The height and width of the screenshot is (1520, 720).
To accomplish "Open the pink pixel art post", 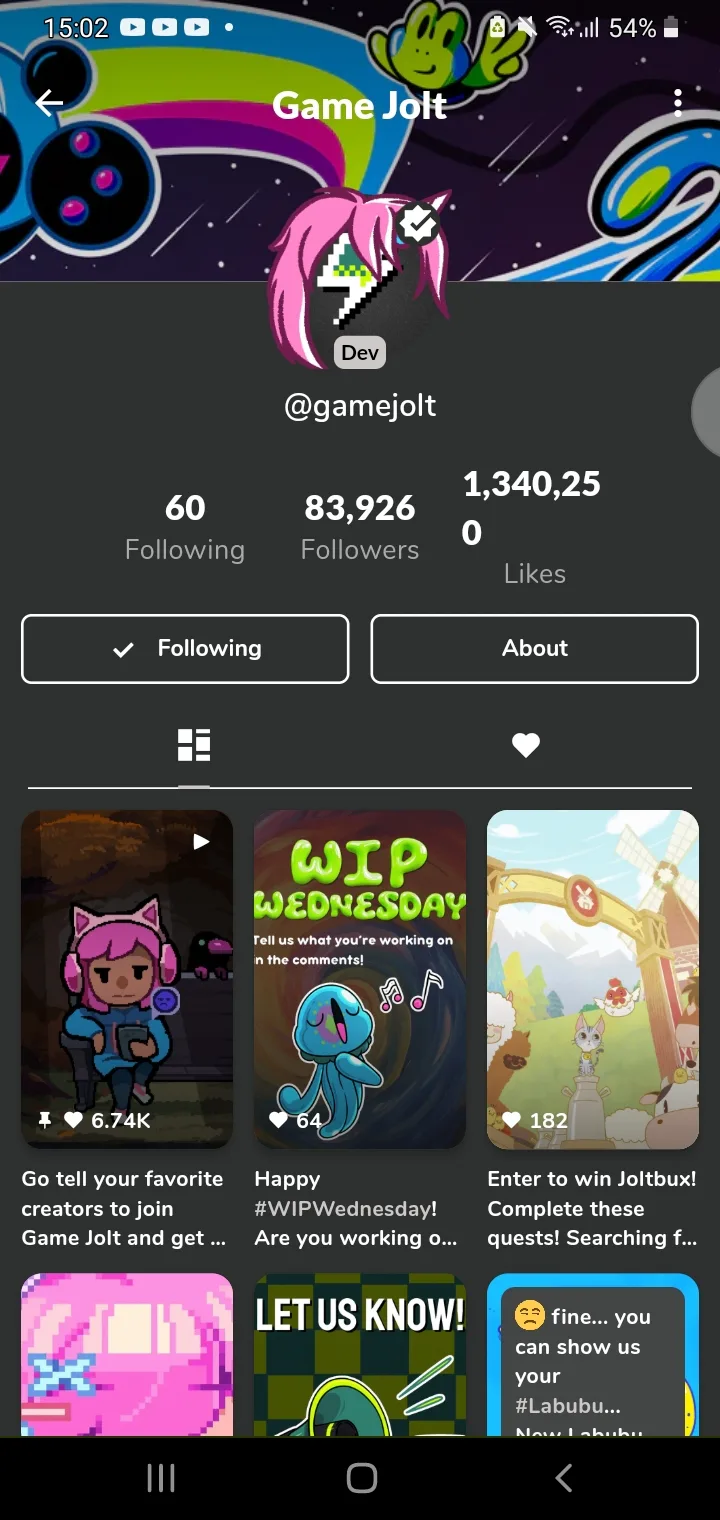I will 127,1355.
